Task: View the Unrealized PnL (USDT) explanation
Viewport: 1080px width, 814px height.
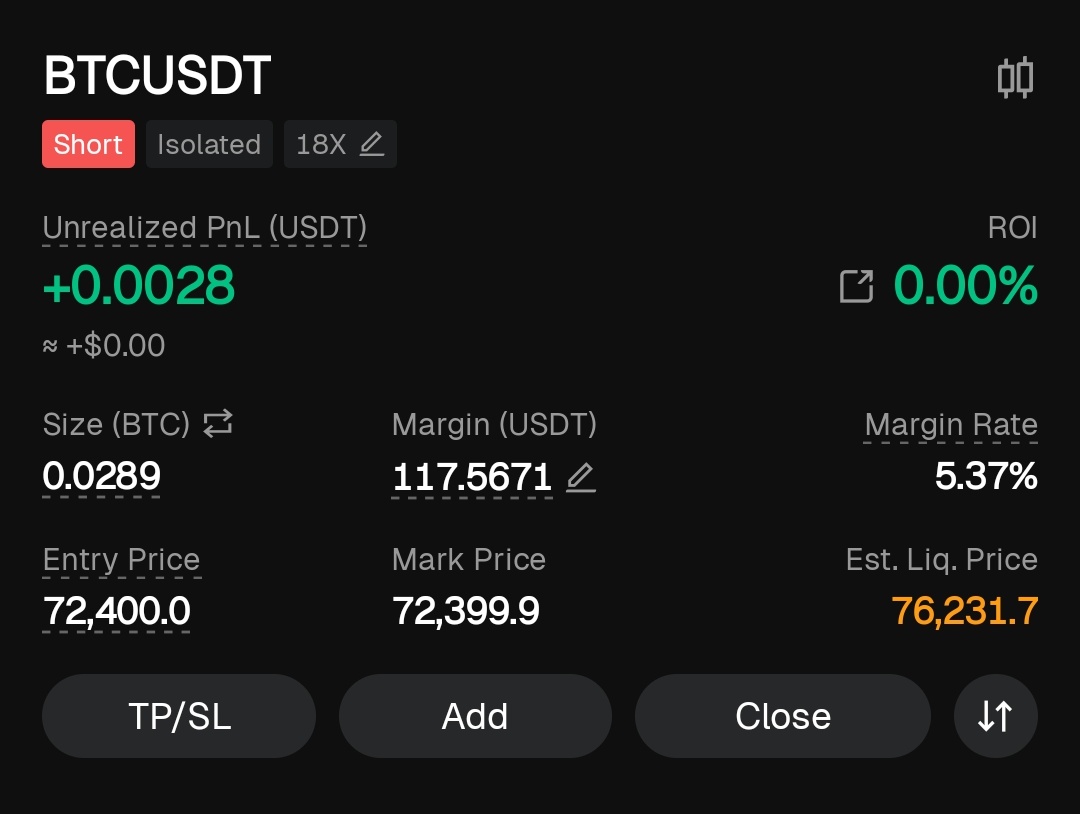Action: [x=204, y=228]
